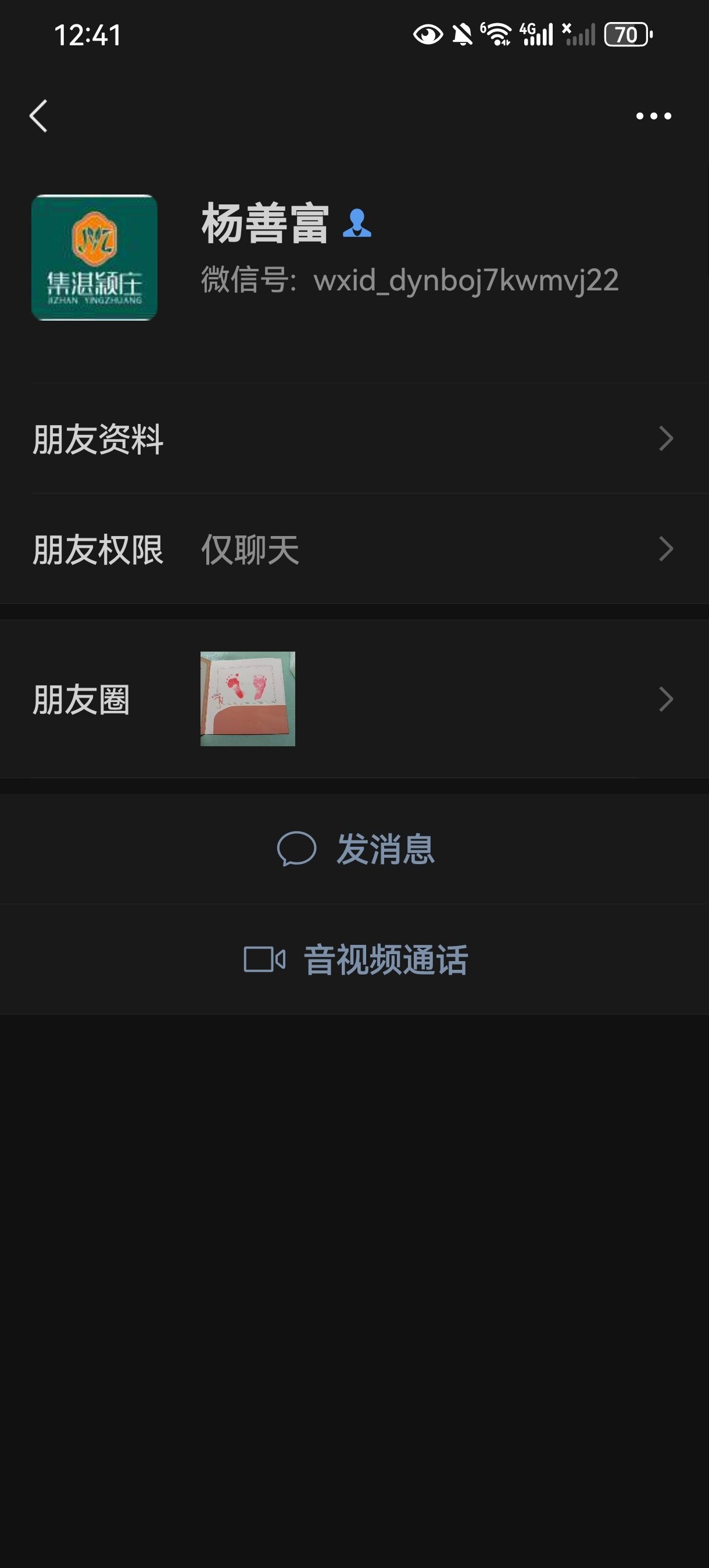Image resolution: width=709 pixels, height=1568 pixels.
Task: Open 朋友圈 moments row
Action: tap(353, 699)
